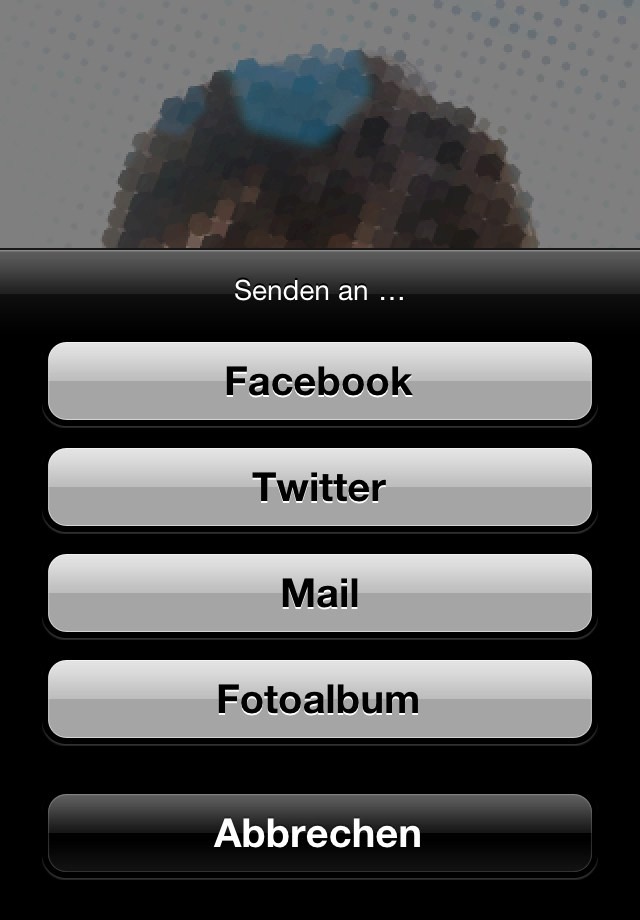Choose Mail to send the photo
Viewport: 640px width, 920px height.
[x=320, y=593]
